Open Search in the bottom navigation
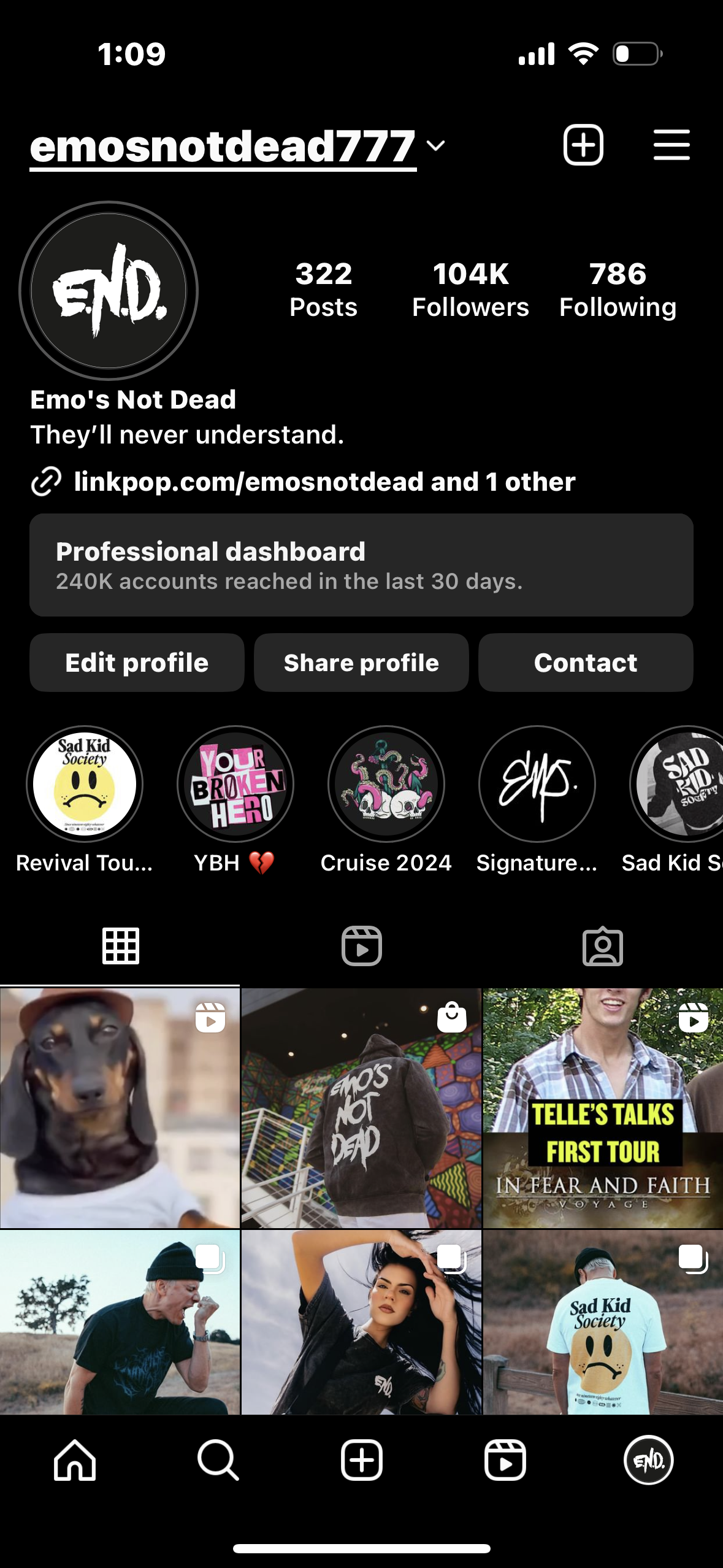Viewport: 723px width, 1568px height. click(x=218, y=1460)
